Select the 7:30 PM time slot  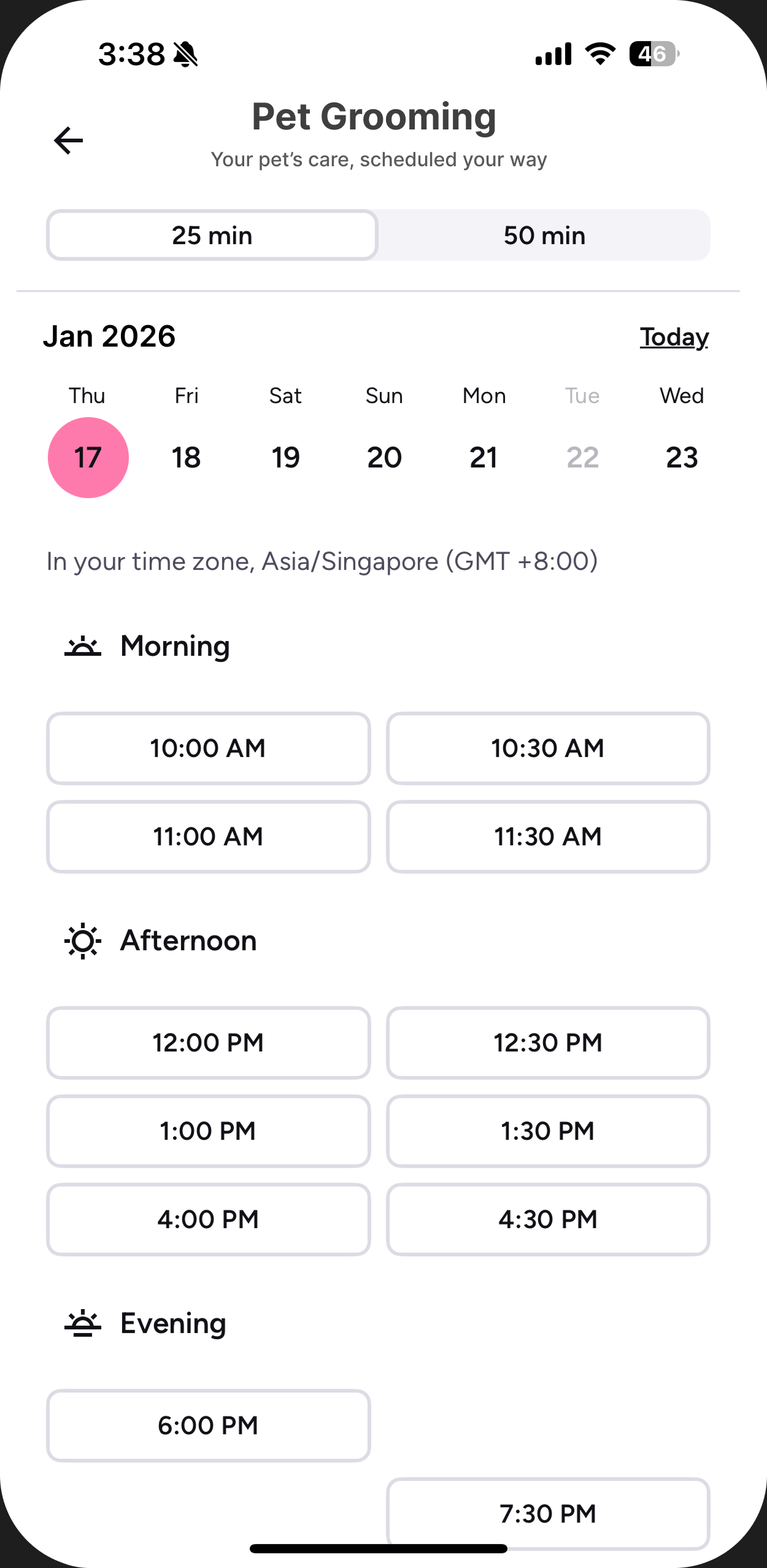pos(547,1513)
